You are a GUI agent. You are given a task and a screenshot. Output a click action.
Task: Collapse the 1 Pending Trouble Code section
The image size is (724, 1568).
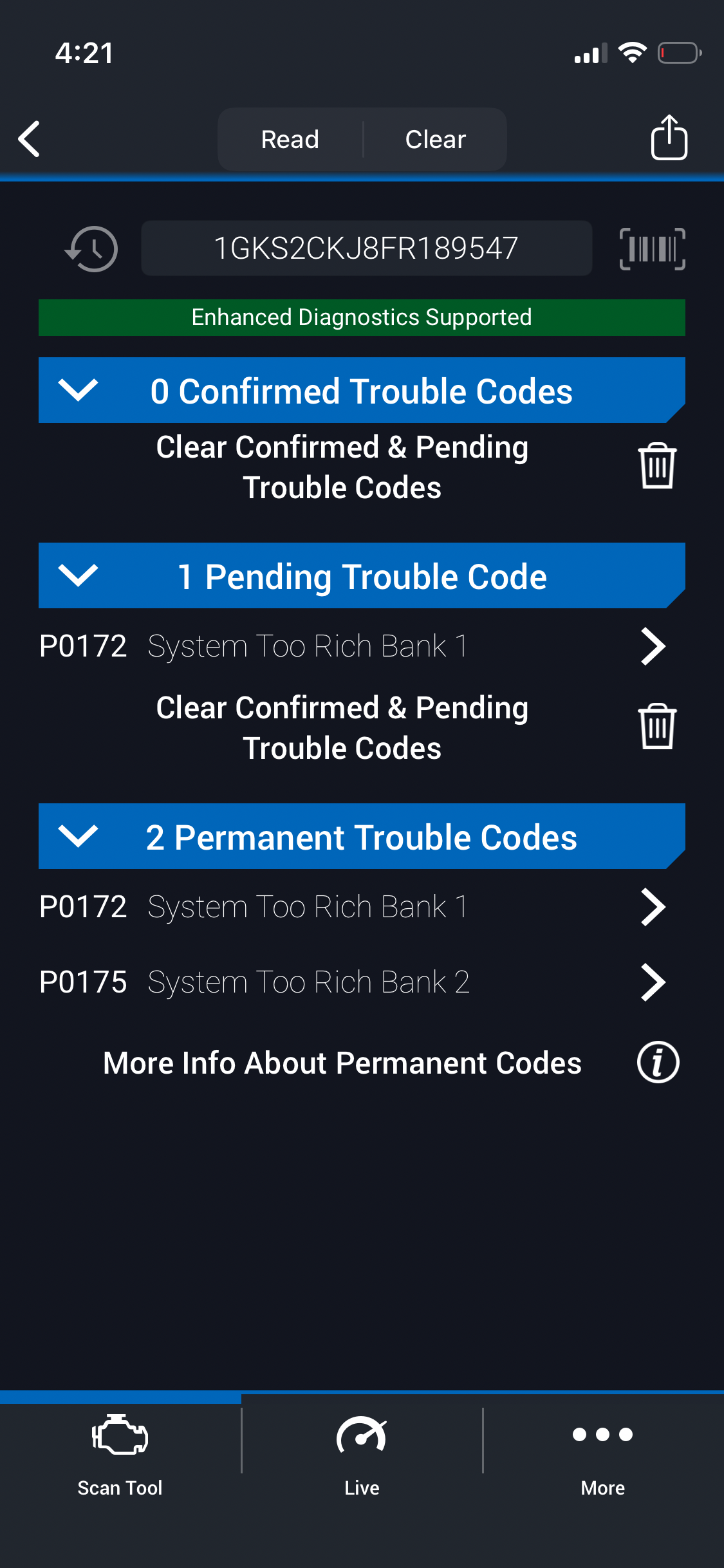point(78,575)
